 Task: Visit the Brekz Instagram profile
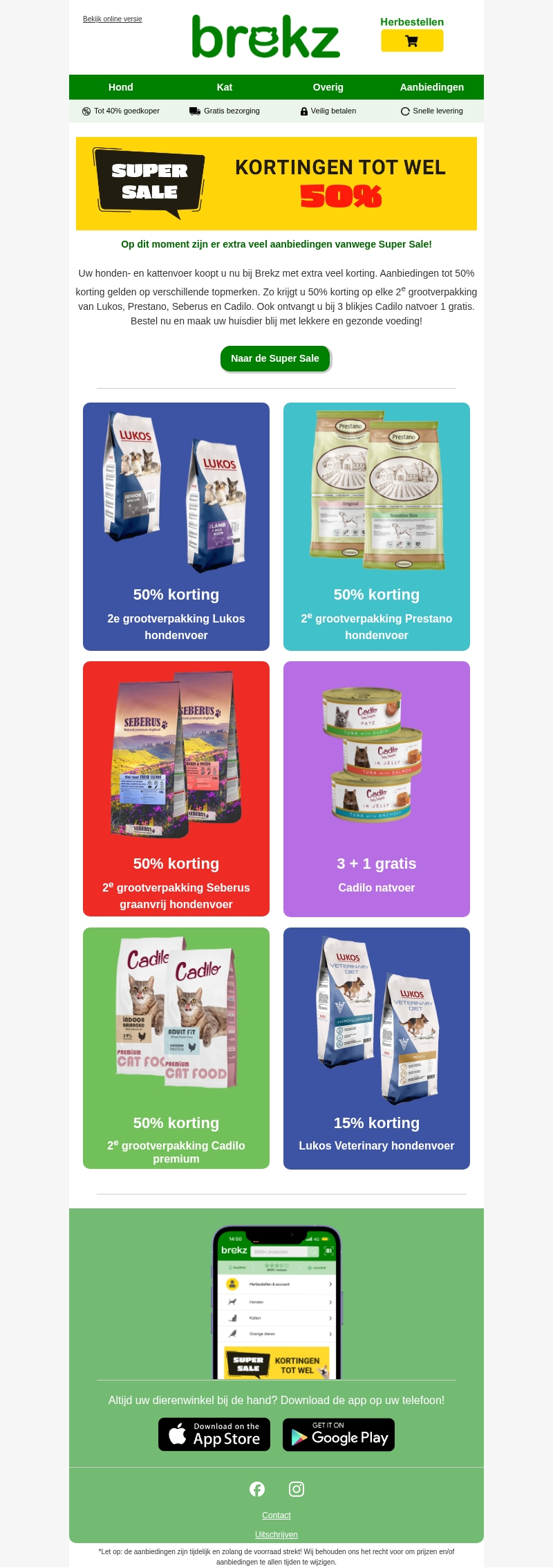297,1489
